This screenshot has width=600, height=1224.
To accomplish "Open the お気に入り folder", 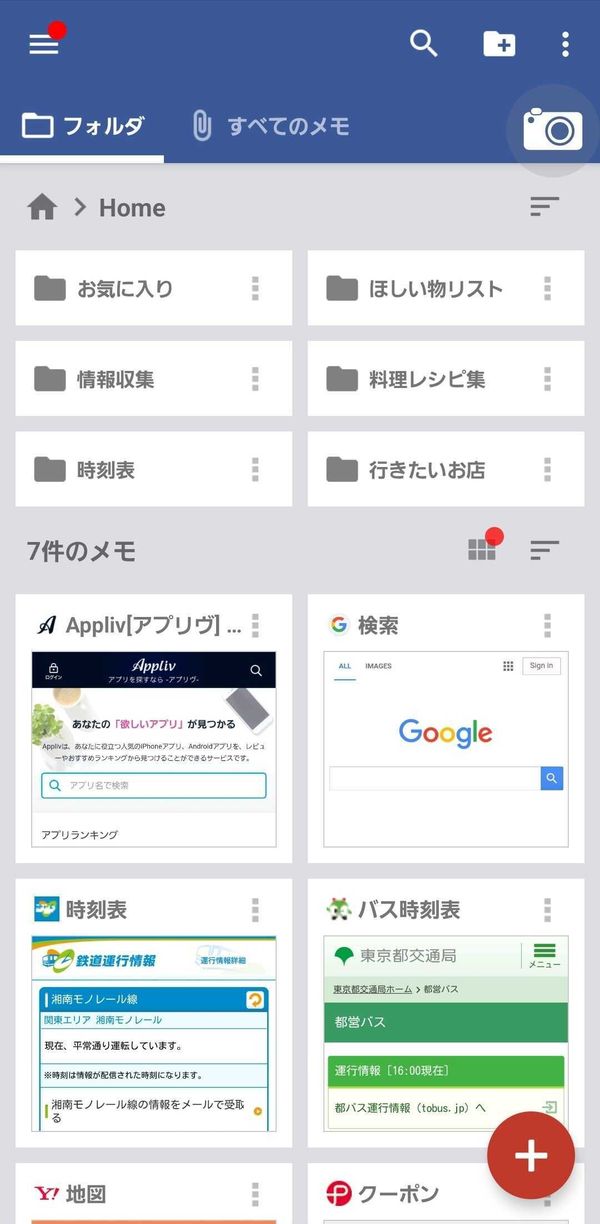I will tap(154, 288).
